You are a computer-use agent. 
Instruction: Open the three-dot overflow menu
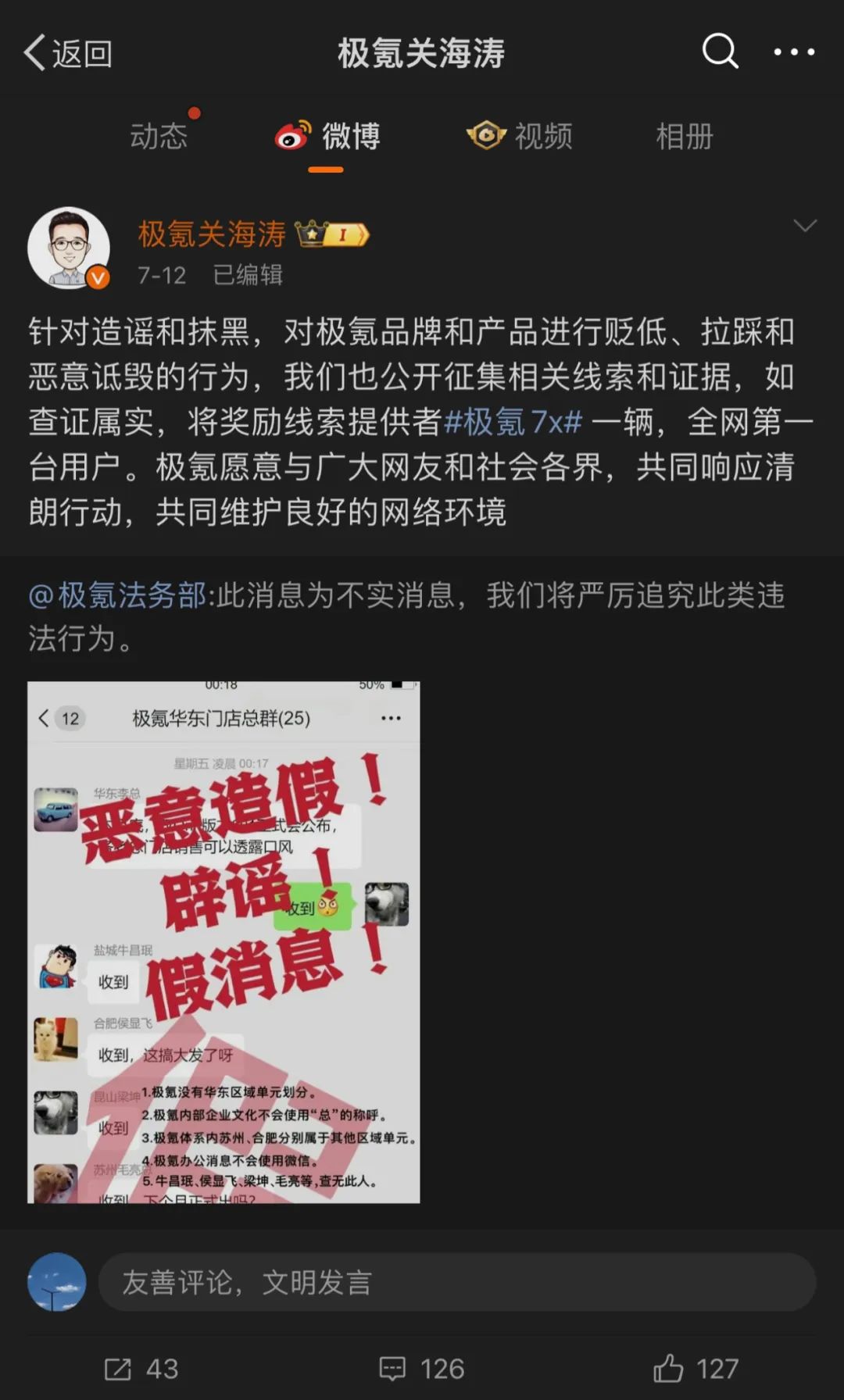pos(794,52)
